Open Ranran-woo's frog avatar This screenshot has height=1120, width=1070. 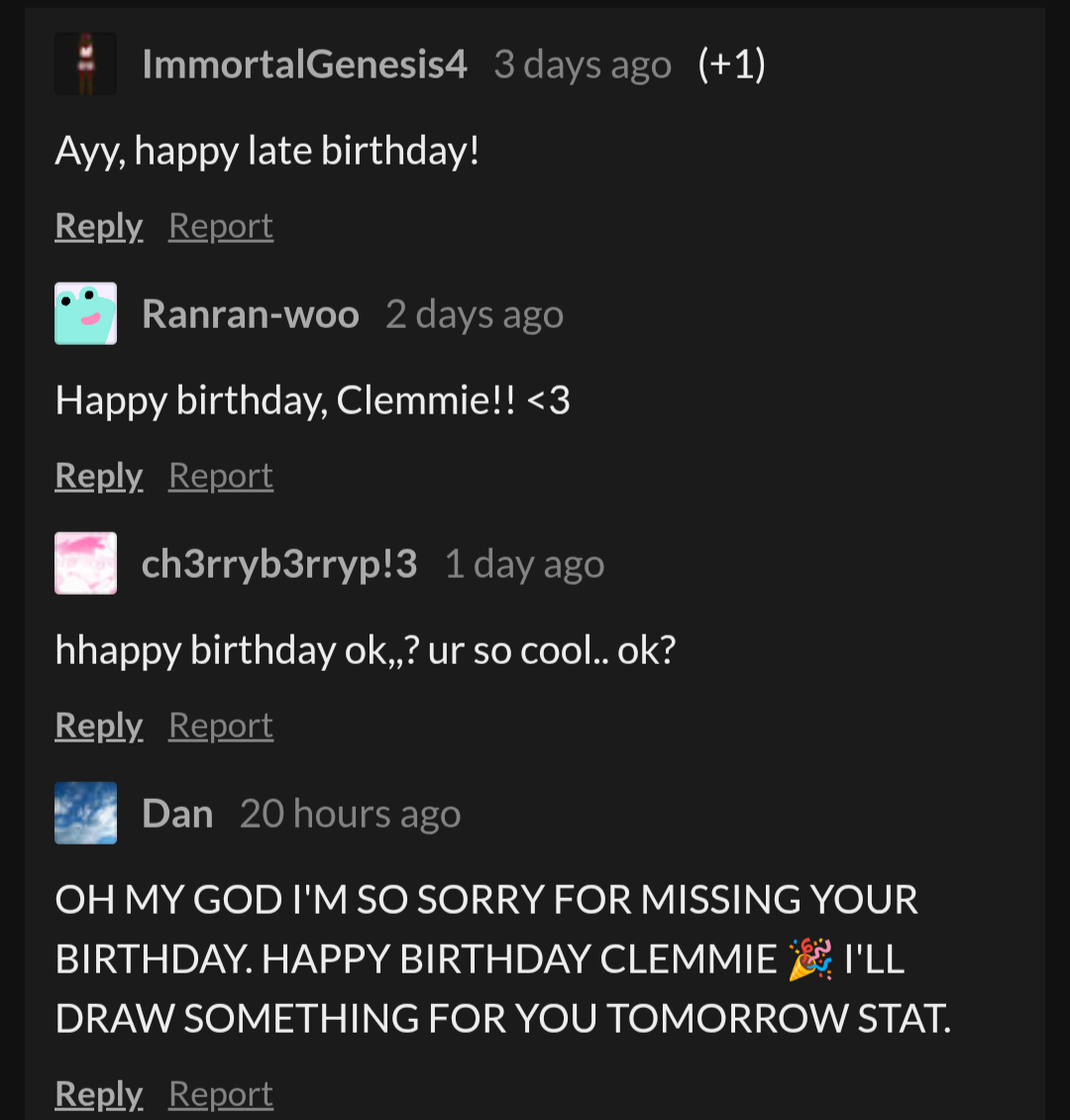pos(85,314)
